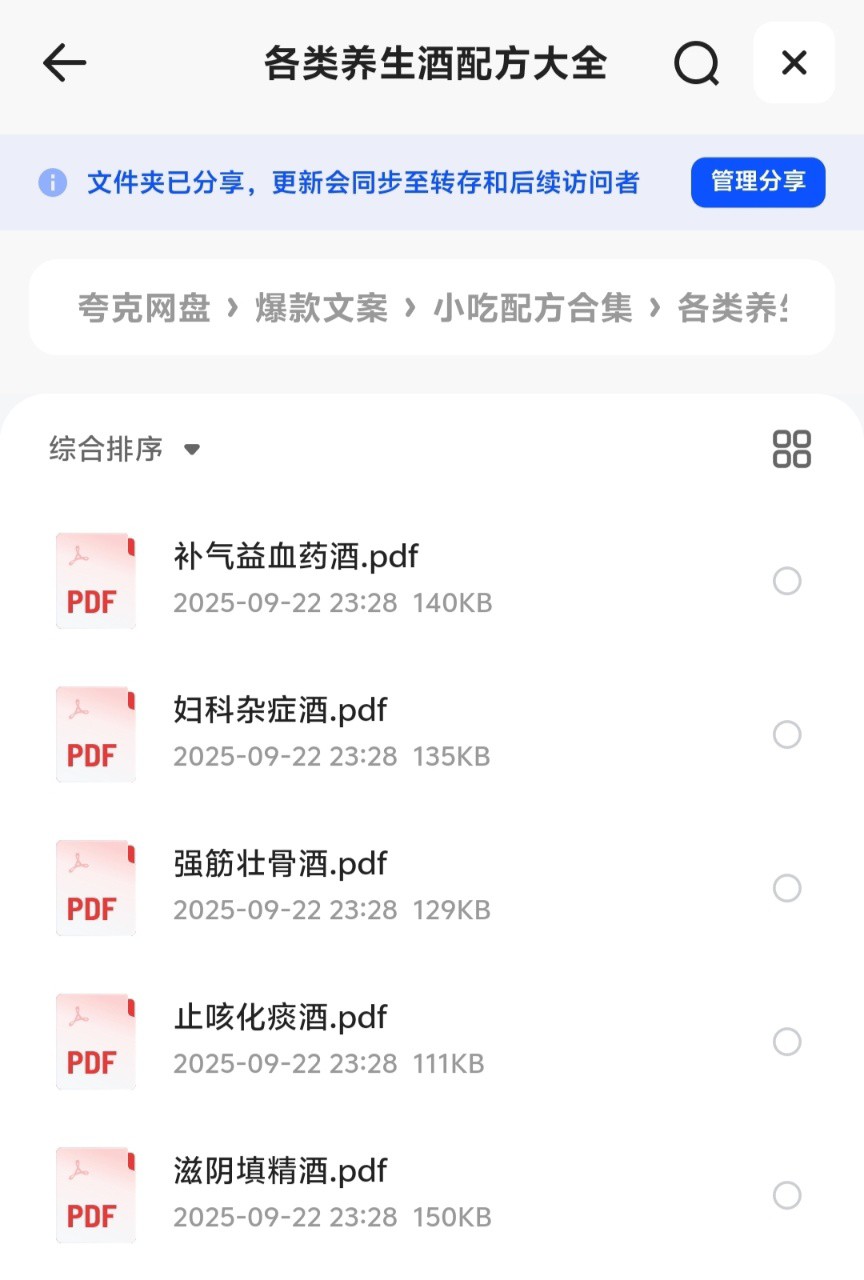The width and height of the screenshot is (864, 1280).
Task: Expand the 综合排序 sort dropdown
Action: [124, 449]
